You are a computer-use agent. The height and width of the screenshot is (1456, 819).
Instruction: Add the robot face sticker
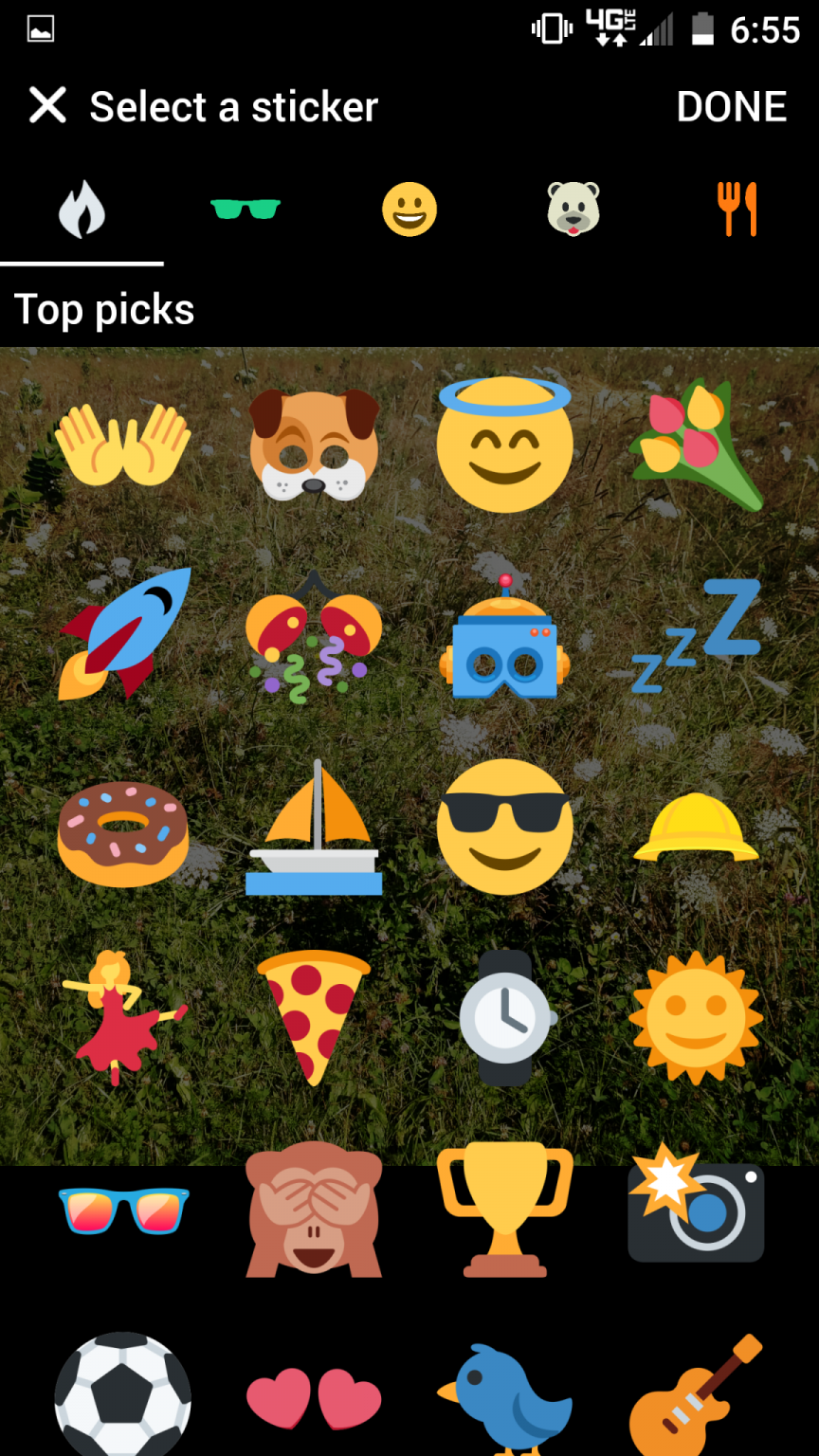coord(504,636)
